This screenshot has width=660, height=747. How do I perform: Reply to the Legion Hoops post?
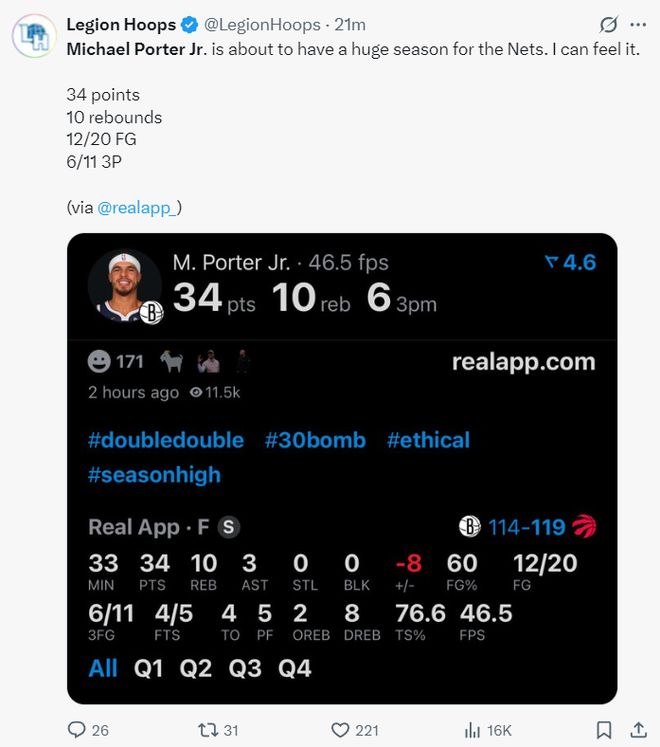click(77, 730)
